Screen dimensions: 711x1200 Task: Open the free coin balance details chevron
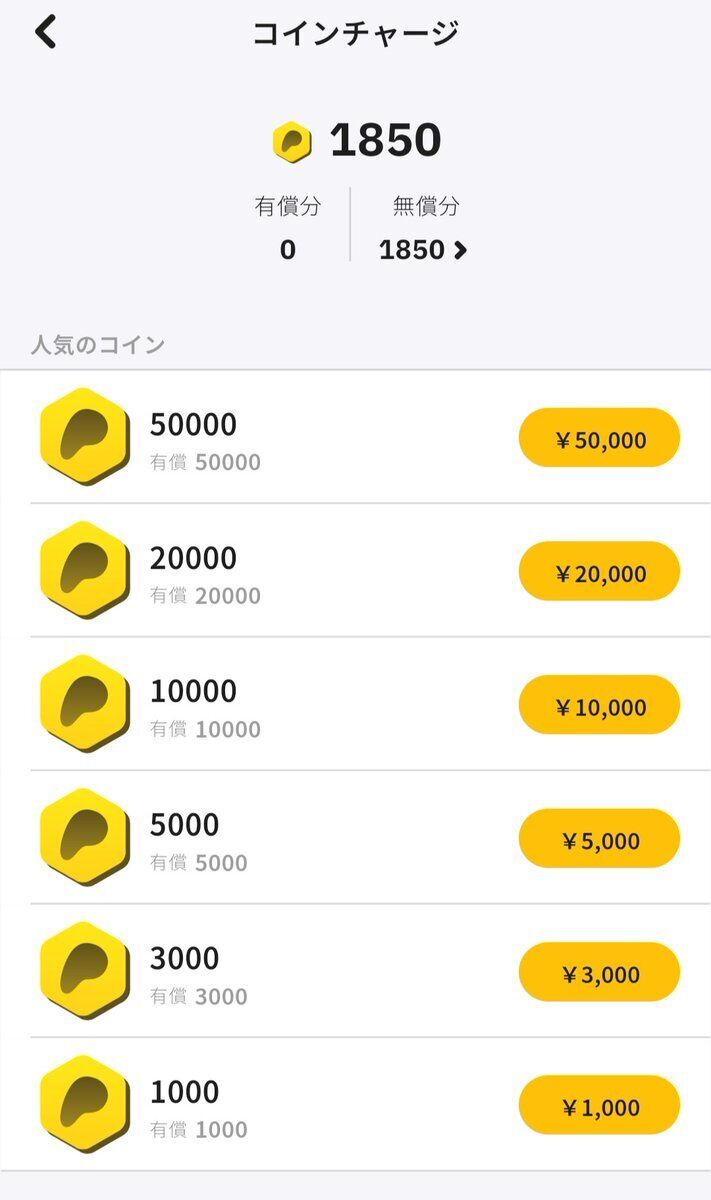click(460, 250)
